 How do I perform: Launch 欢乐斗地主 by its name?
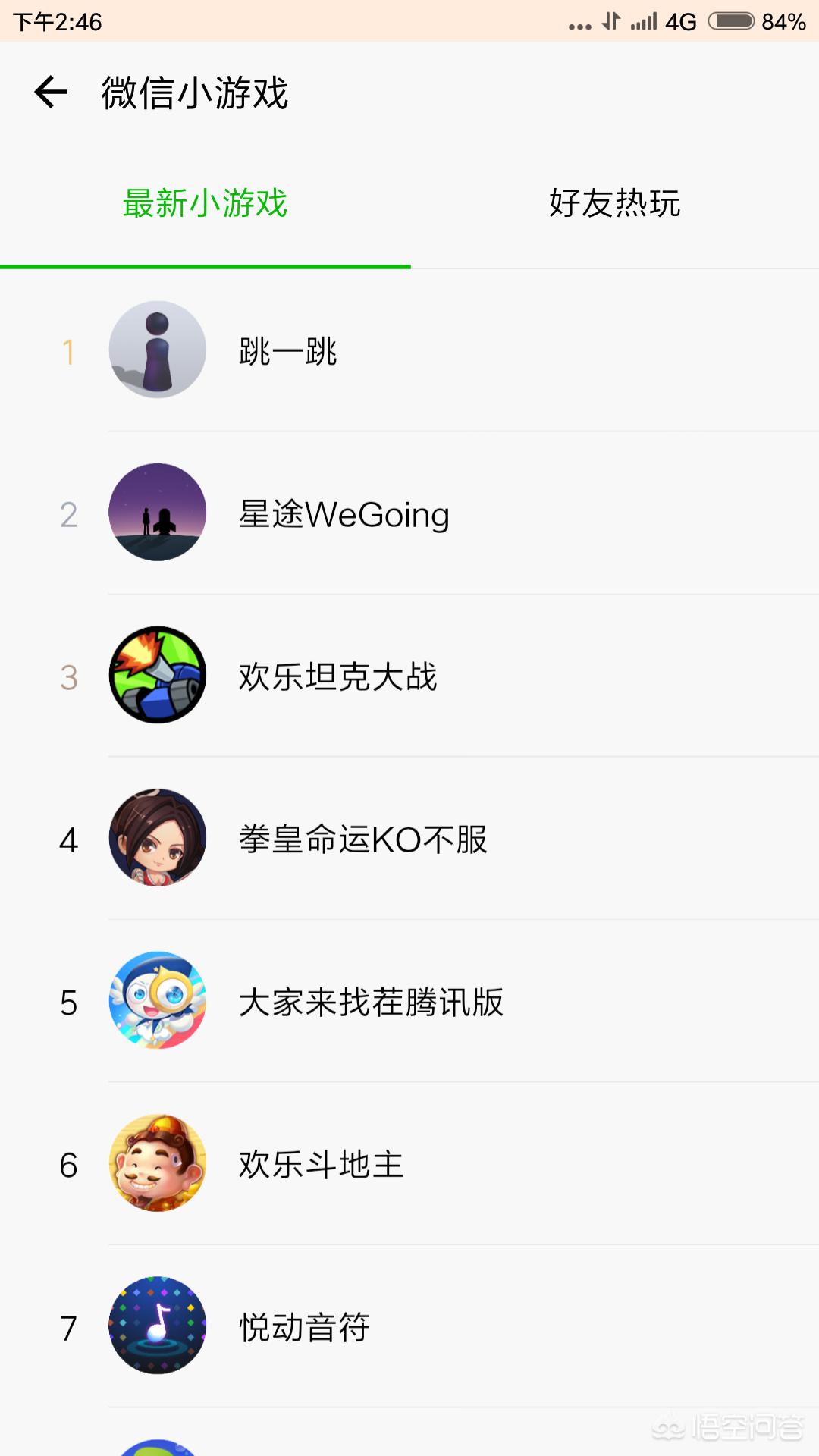point(318,1166)
